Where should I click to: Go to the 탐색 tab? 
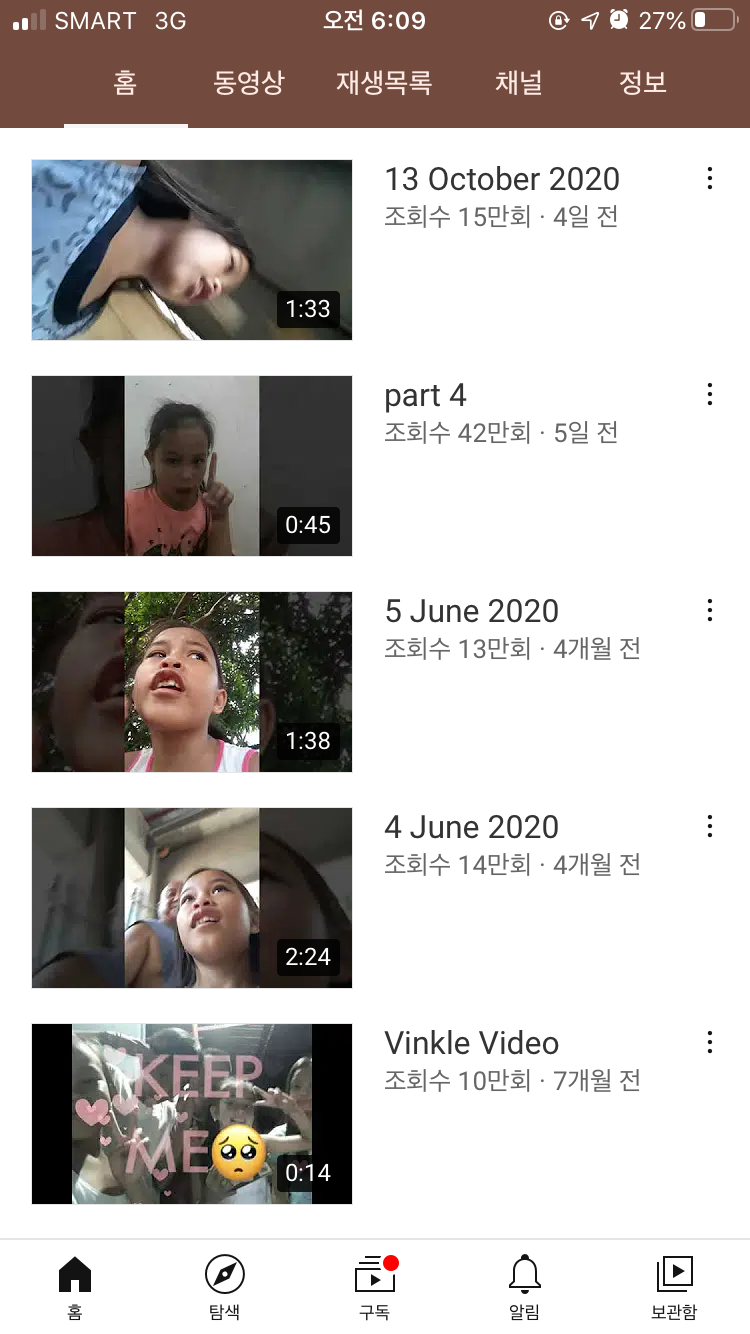[224, 1286]
